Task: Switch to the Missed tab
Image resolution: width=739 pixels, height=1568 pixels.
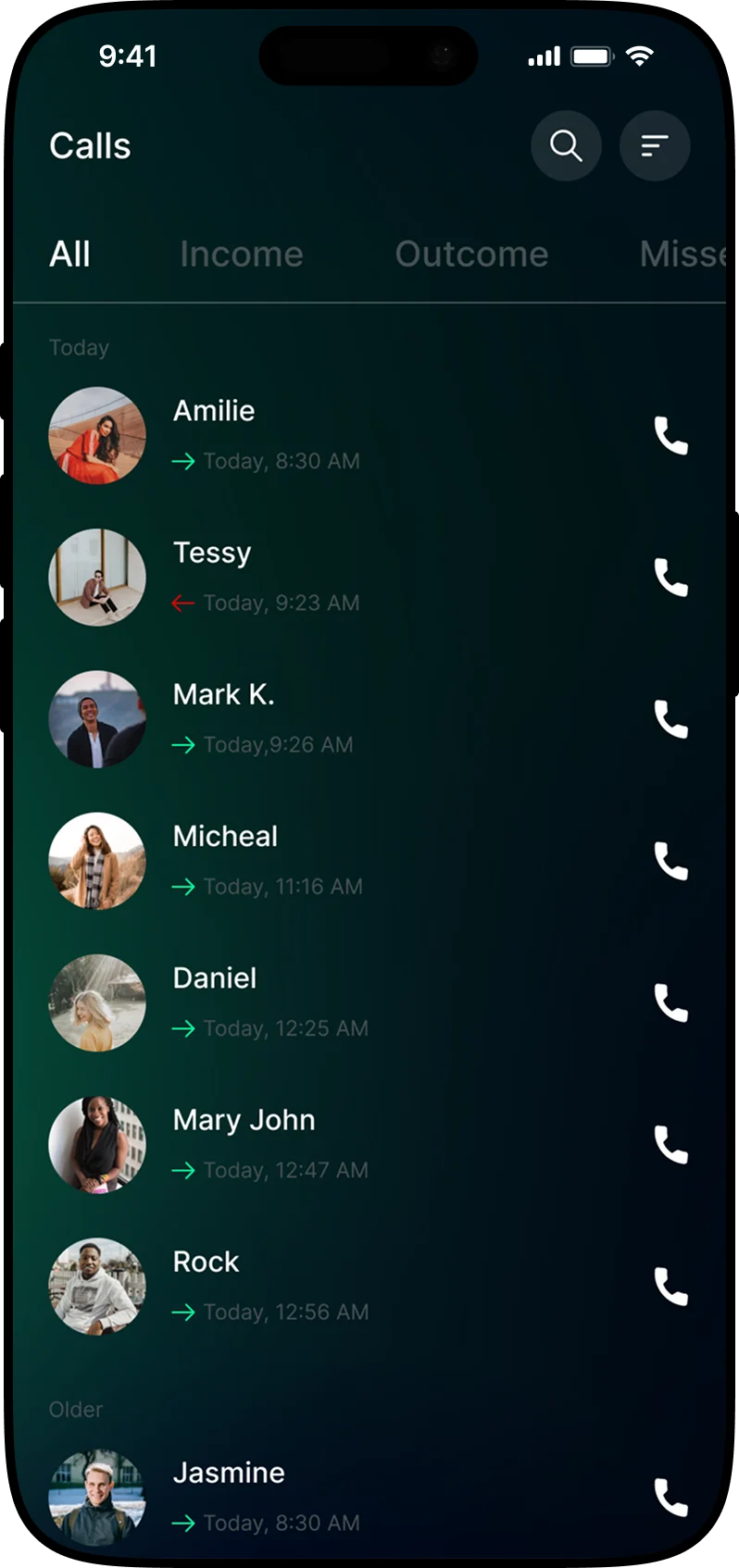Action: [x=683, y=254]
